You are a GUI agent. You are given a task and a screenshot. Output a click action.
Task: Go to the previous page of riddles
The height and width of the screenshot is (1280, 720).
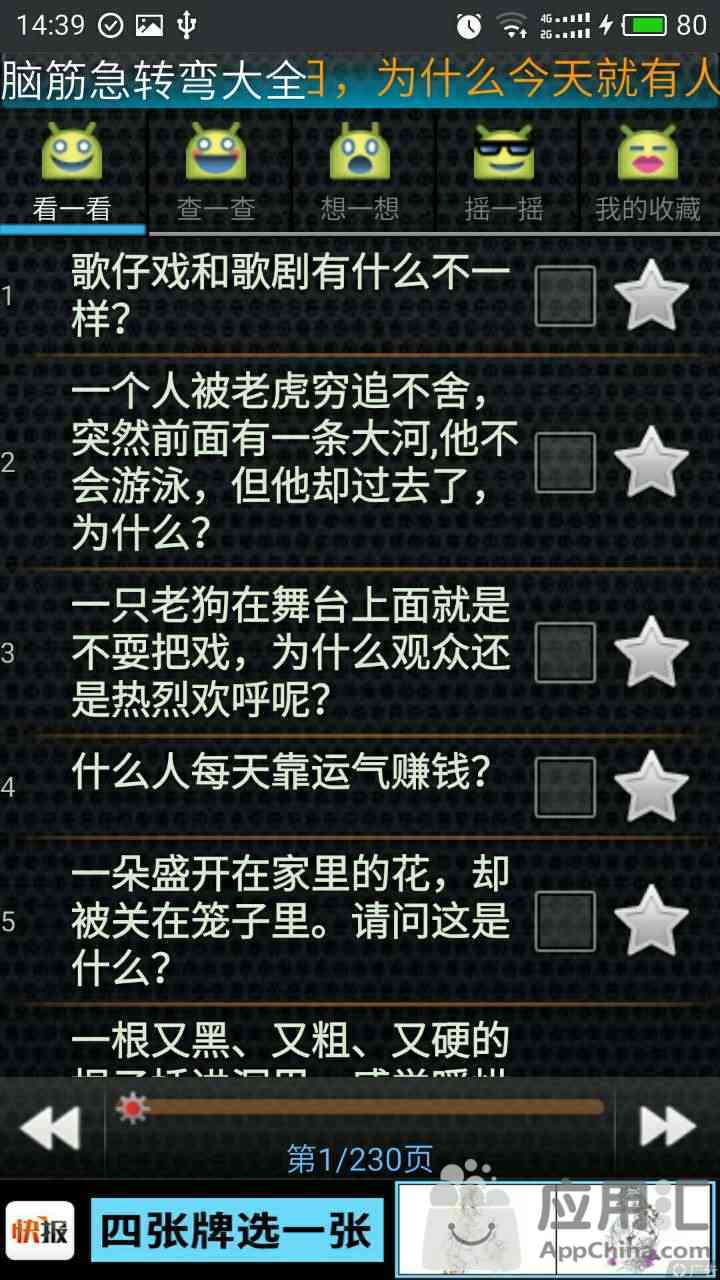(x=51, y=1127)
